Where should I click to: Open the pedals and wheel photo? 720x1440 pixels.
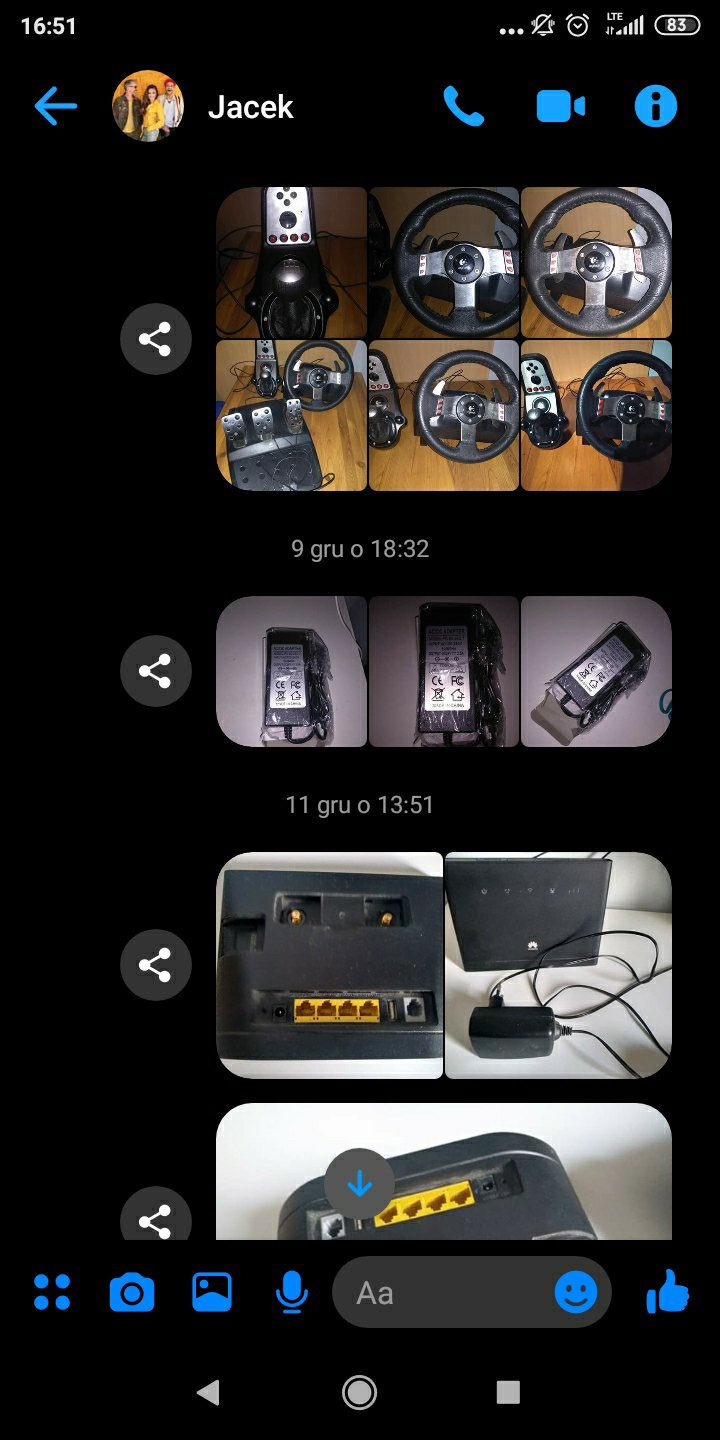[292, 416]
